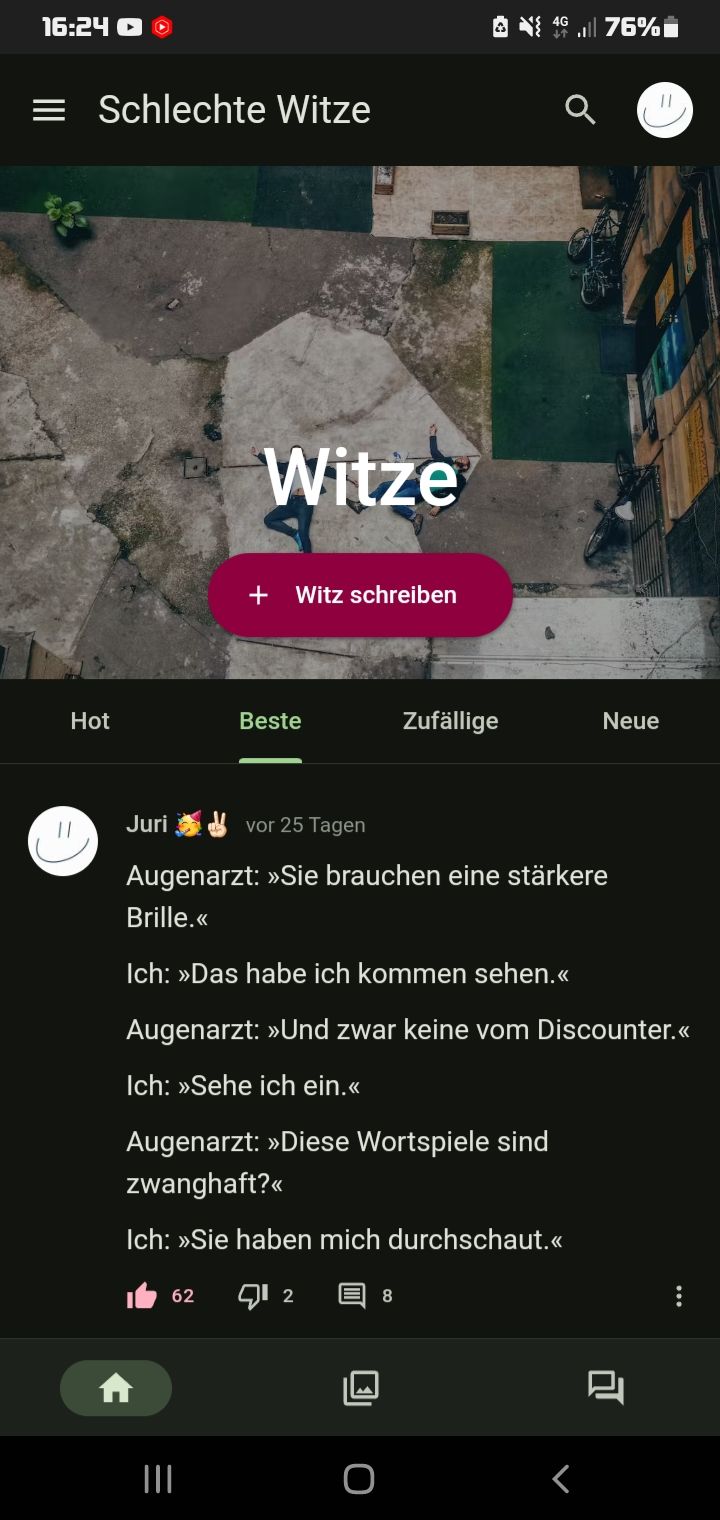Tap the Witz schreiben button
Screen dimensions: 720x1520
[360, 595]
